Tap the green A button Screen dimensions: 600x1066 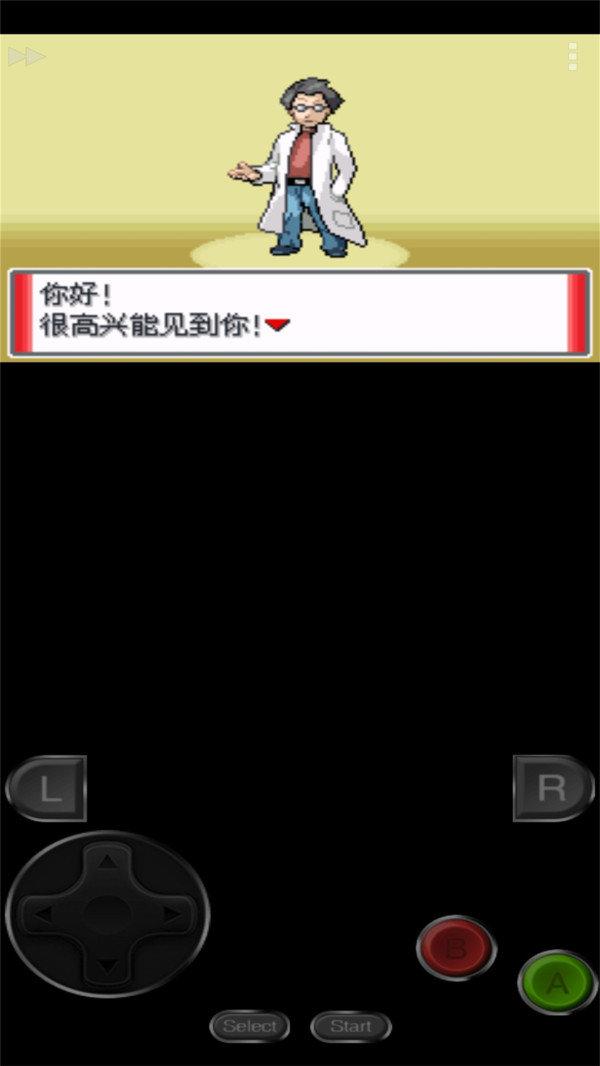557,983
